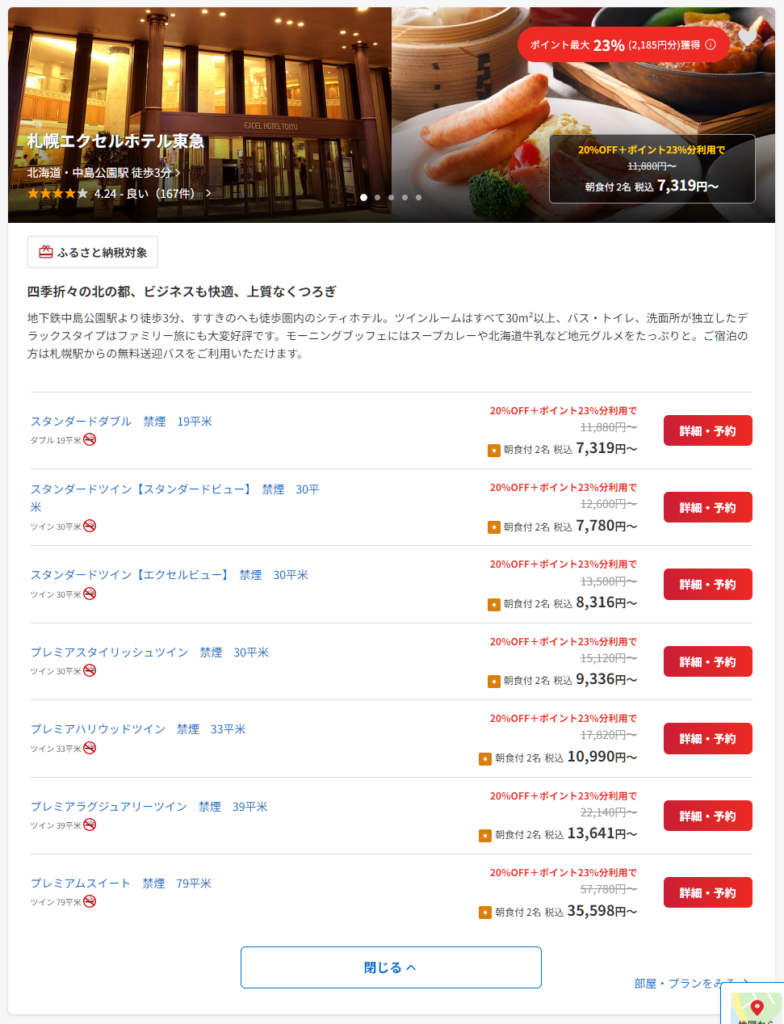Open スタンダードダブル 禁煙 19平米 room link
This screenshot has width=784, height=1024.
pyautogui.click(x=121, y=422)
